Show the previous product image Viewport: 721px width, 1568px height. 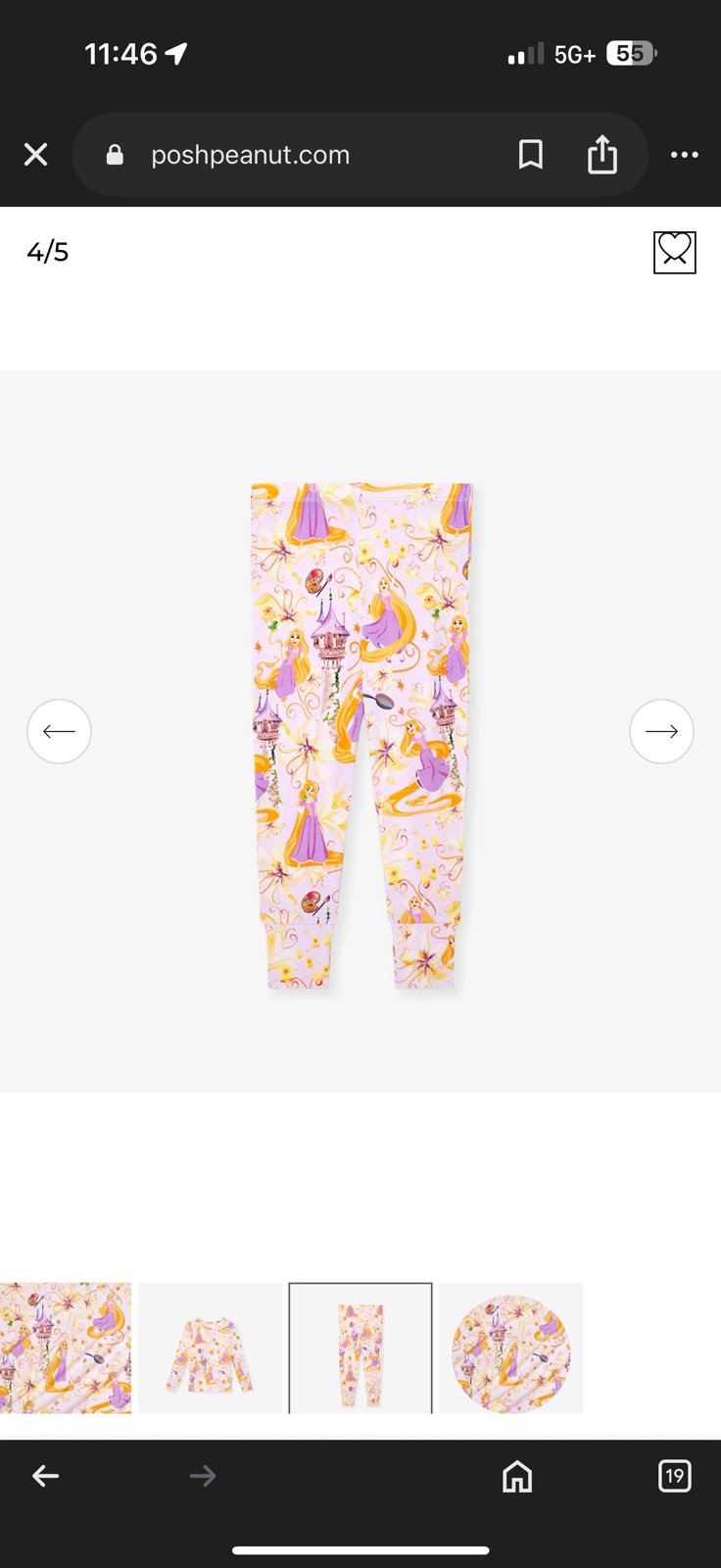(59, 731)
